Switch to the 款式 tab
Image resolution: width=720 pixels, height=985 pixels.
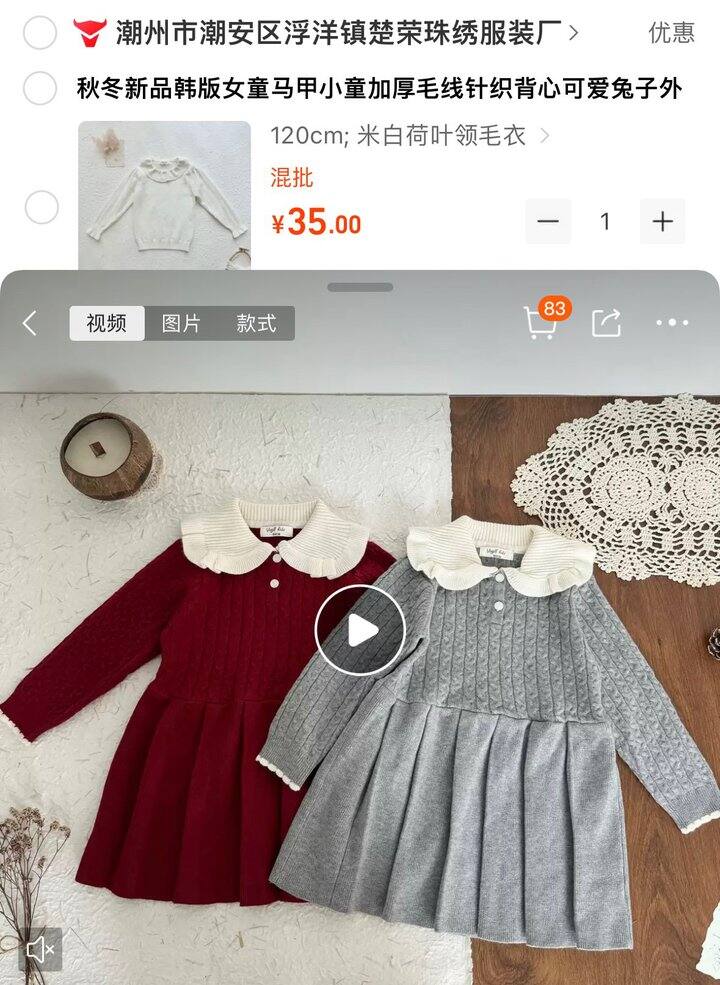click(256, 323)
